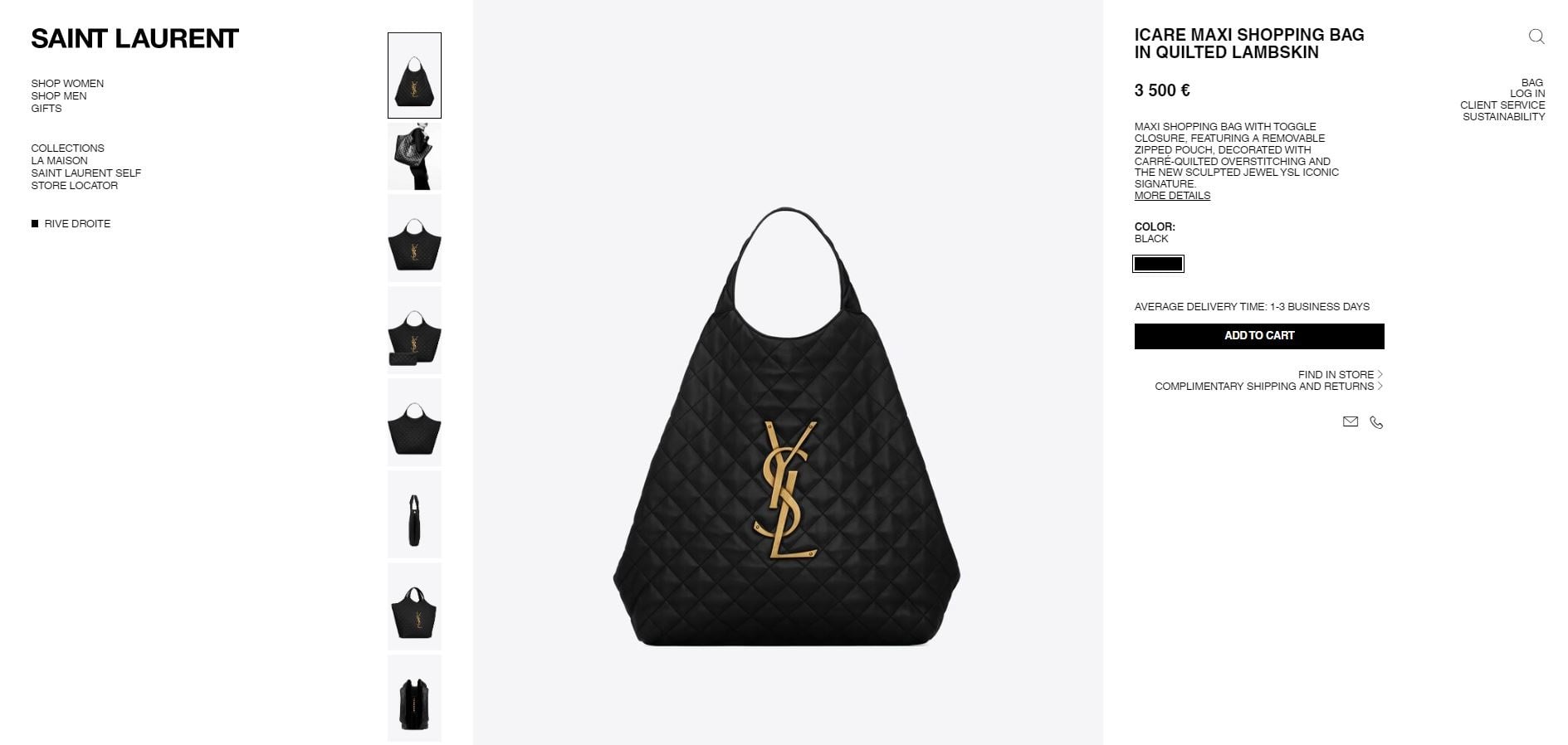Open Sustainability page
The width and height of the screenshot is (1568, 745).
[1503, 117]
